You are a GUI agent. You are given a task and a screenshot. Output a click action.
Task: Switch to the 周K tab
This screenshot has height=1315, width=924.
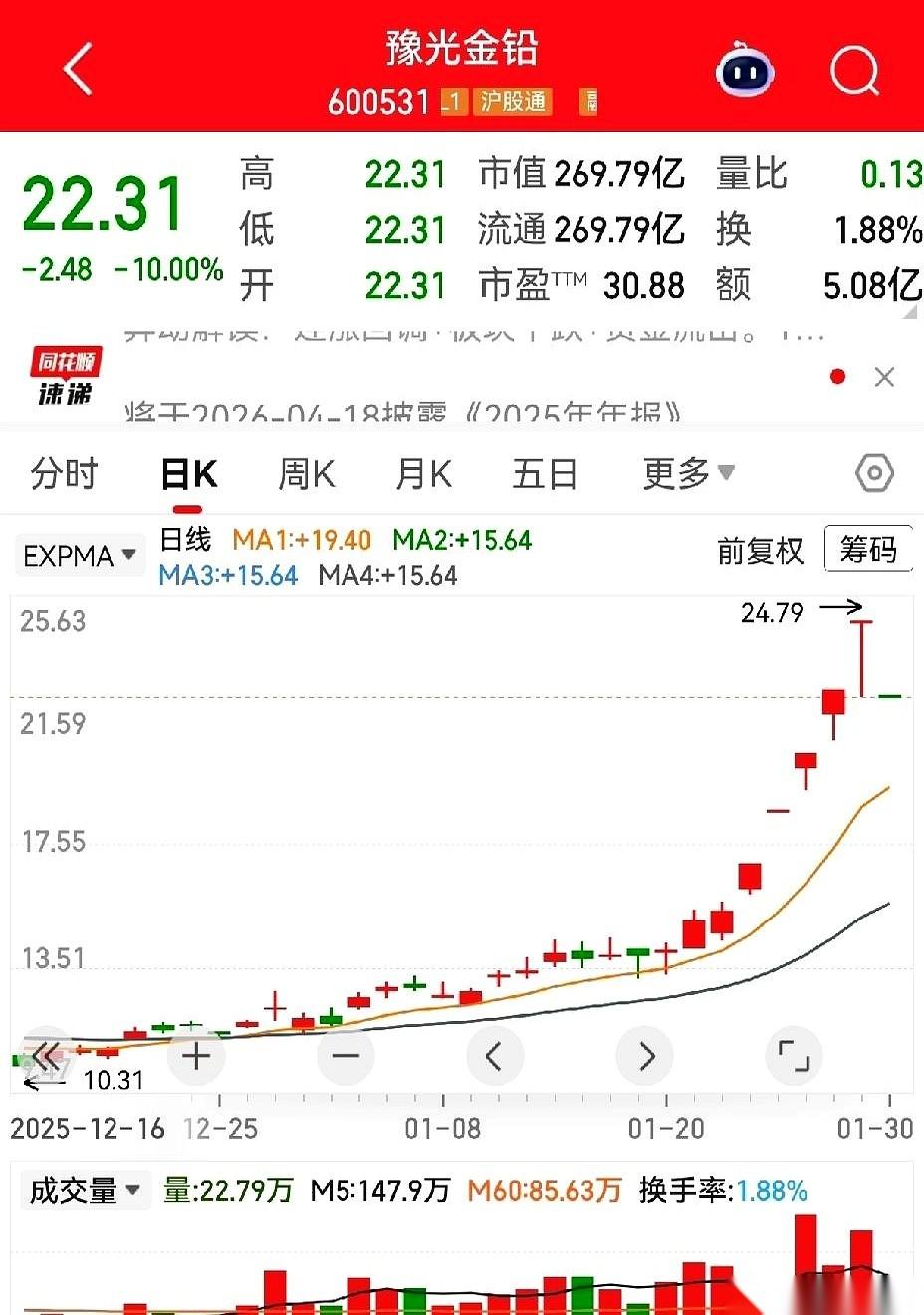306,474
